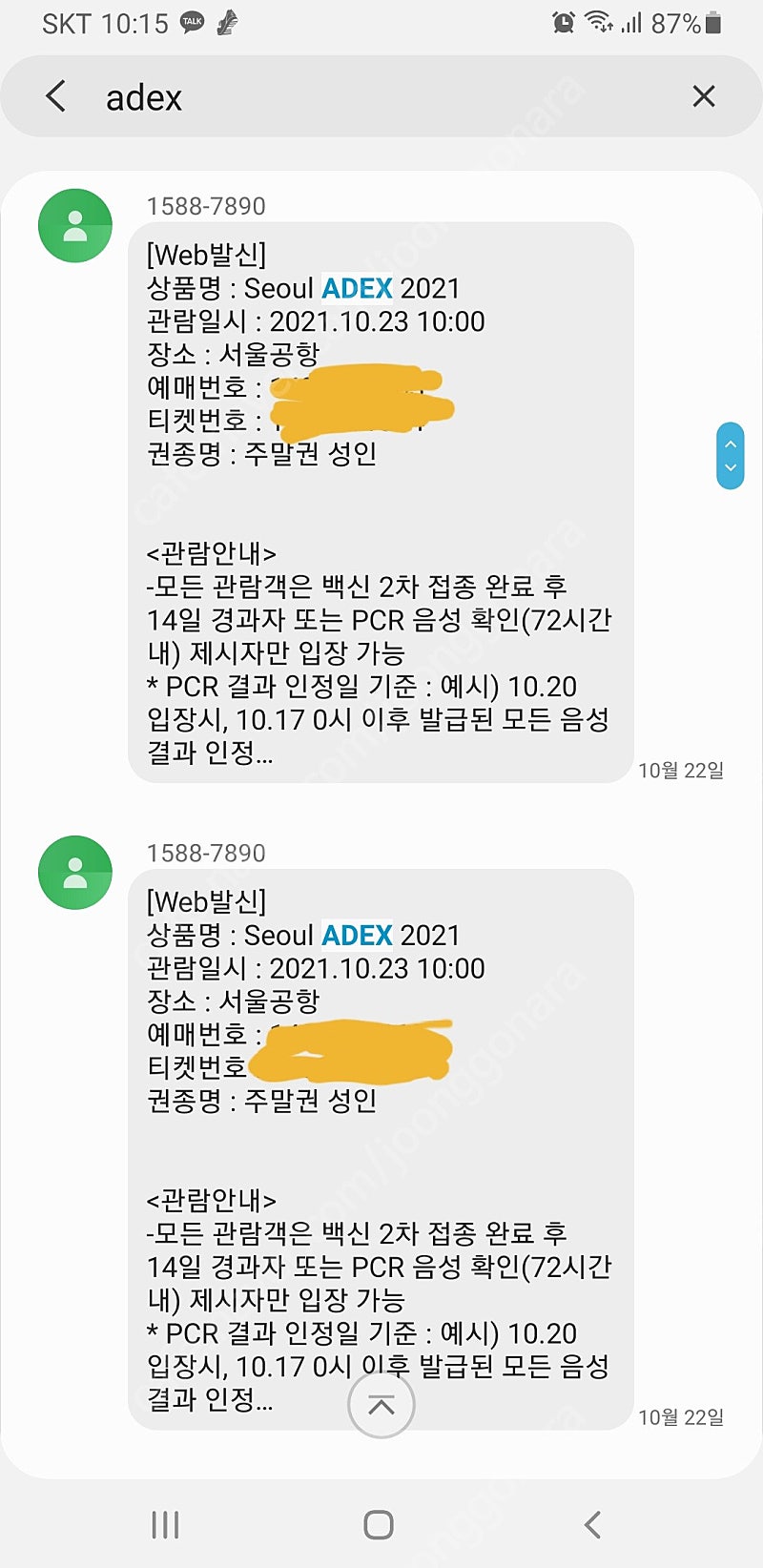The image size is (763, 1568).
Task: Tap the Recents navigation key
Action: point(164,1524)
